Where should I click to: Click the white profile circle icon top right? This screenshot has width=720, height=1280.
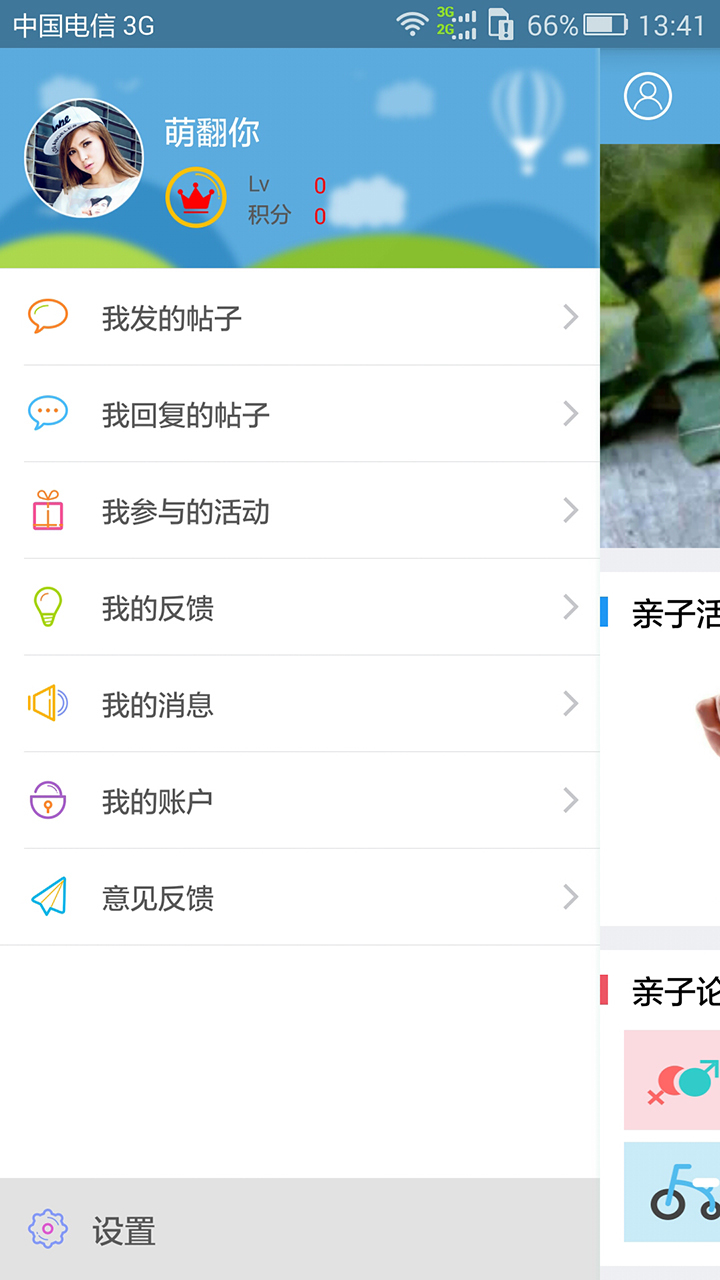(647, 95)
